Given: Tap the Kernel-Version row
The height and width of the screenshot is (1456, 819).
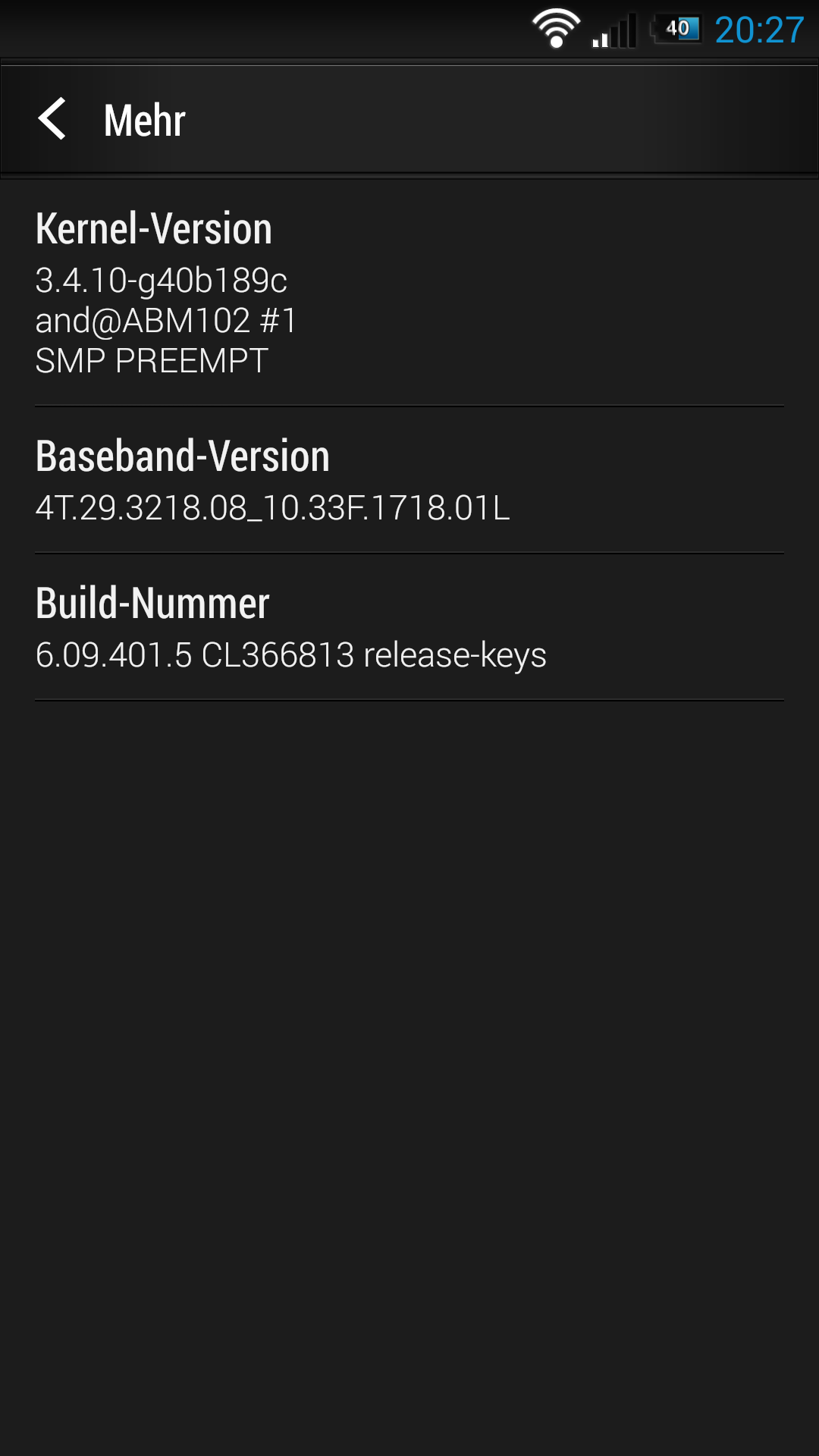Looking at the screenshot, I should [x=409, y=293].
